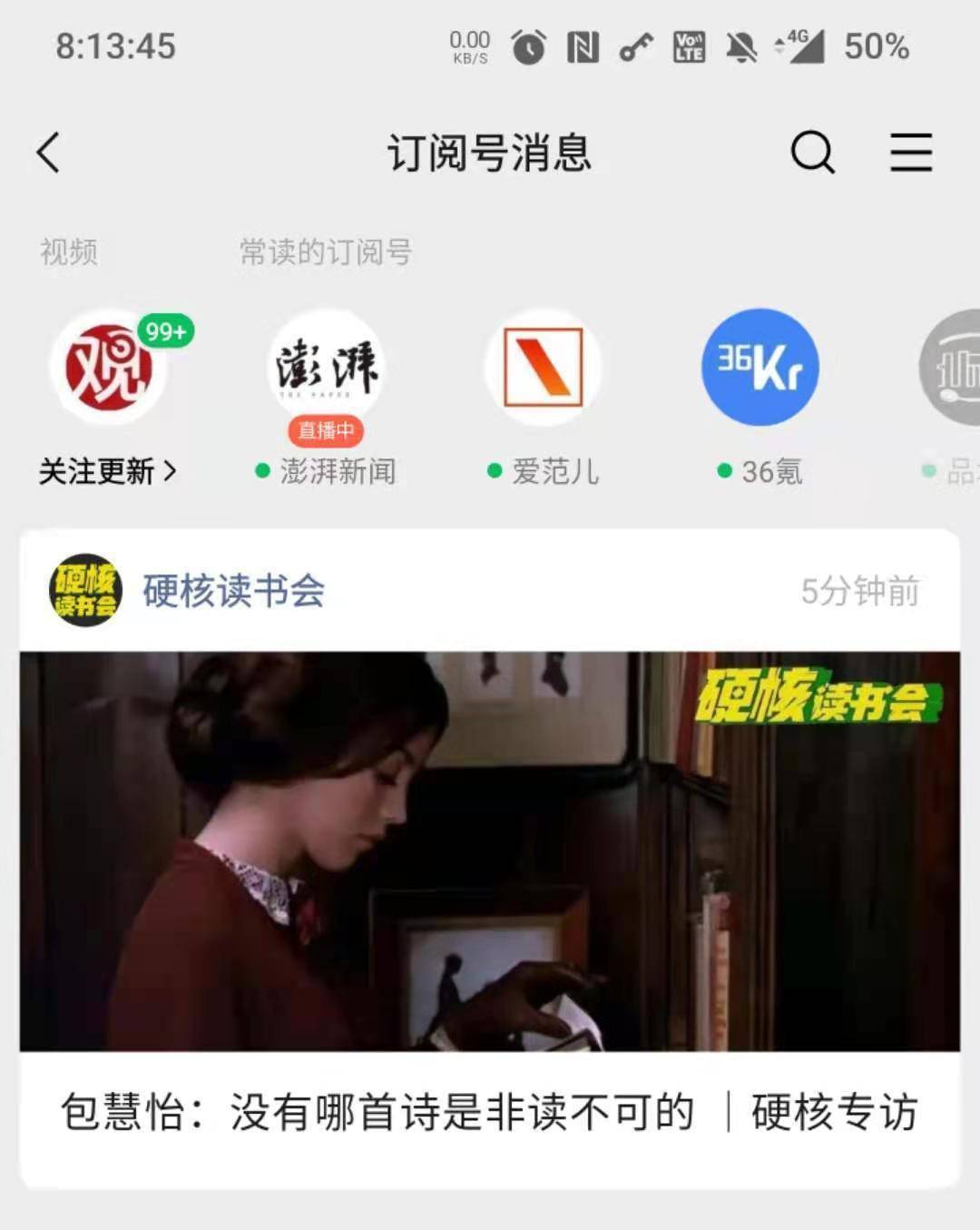Viewport: 980px width, 1230px height.
Task: Tap the 4G signal icon in status bar
Action: 799,47
